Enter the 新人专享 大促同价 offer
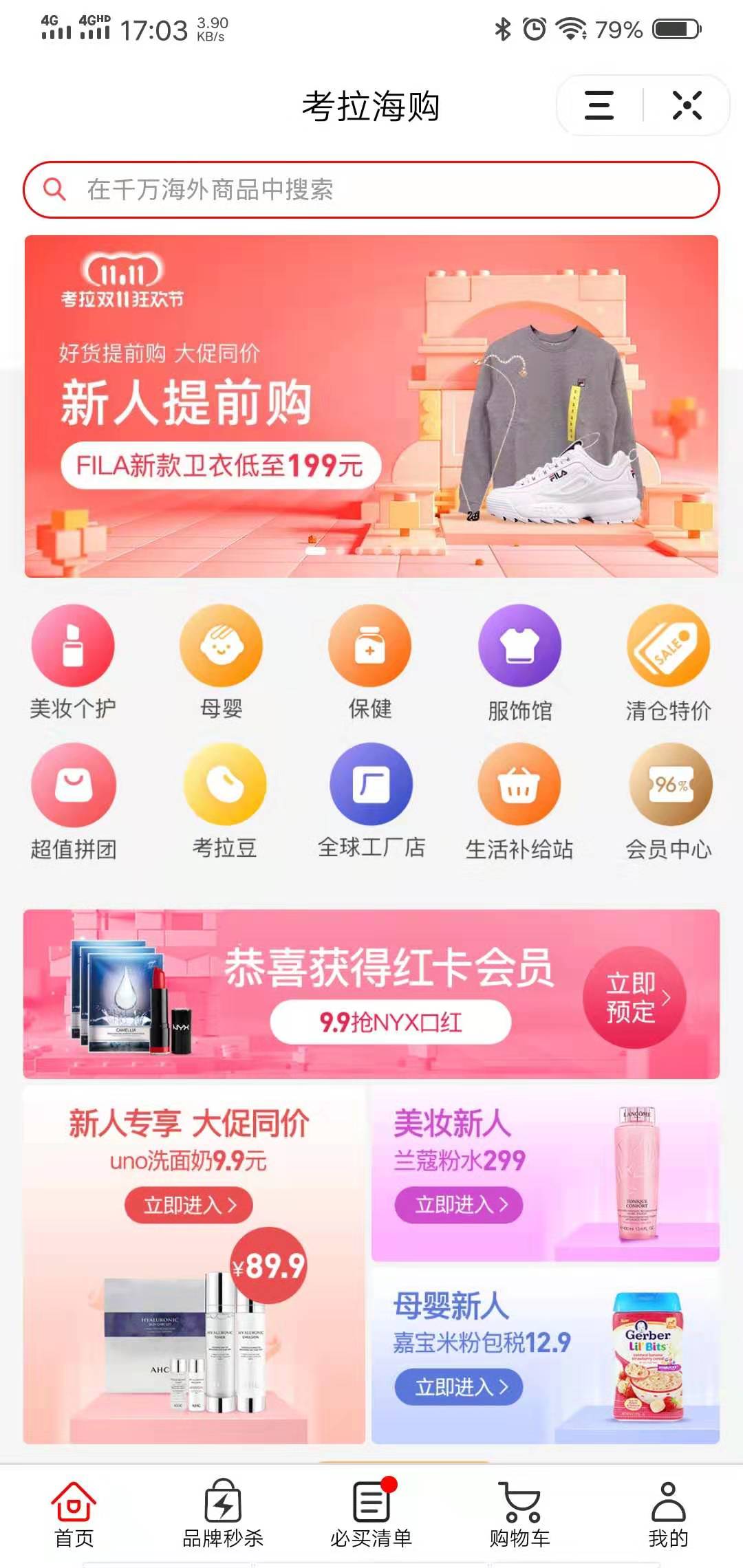743x1568 pixels. coord(189,1206)
